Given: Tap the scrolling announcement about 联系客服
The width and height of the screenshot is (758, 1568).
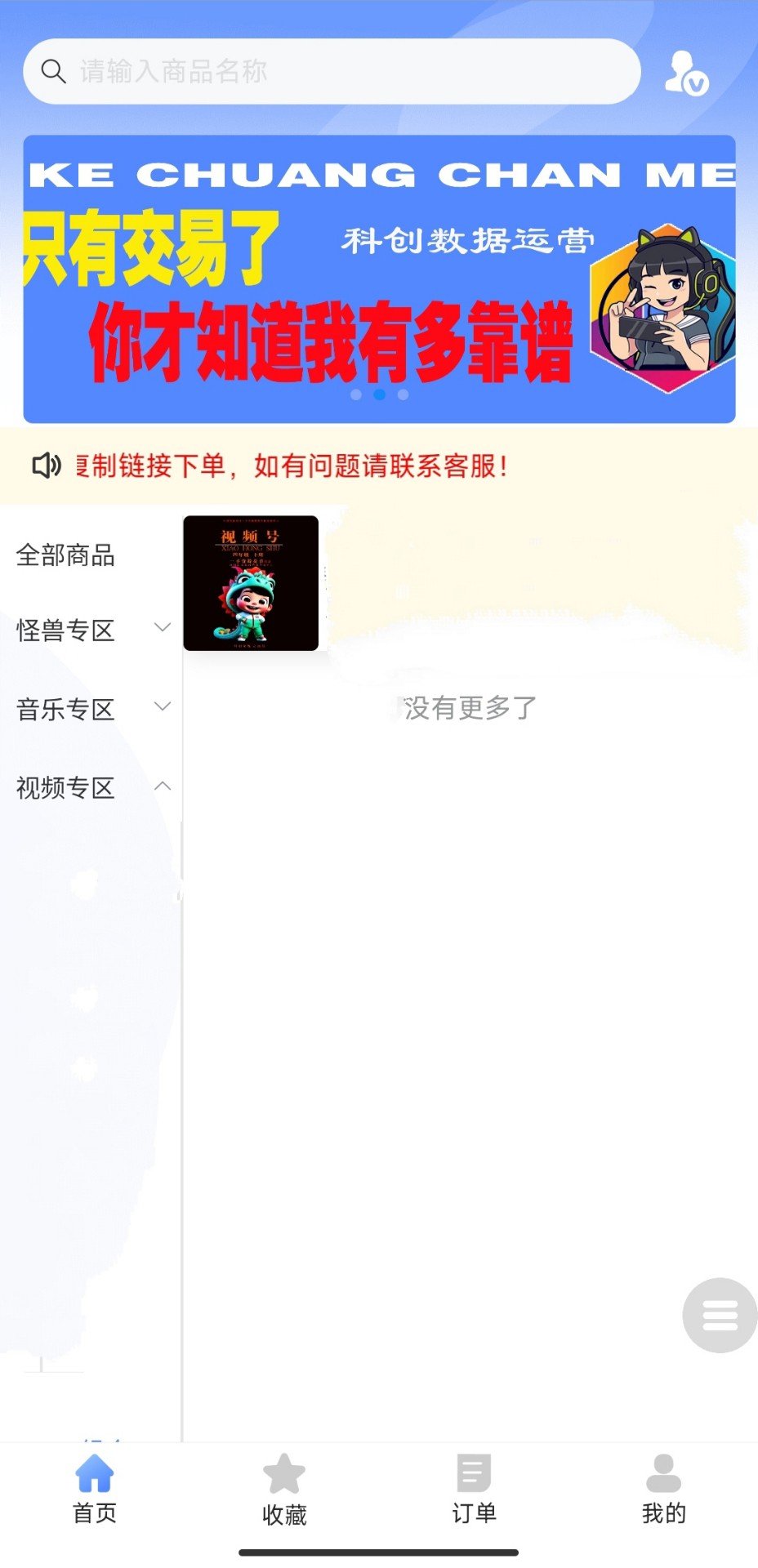Looking at the screenshot, I should coord(294,466).
